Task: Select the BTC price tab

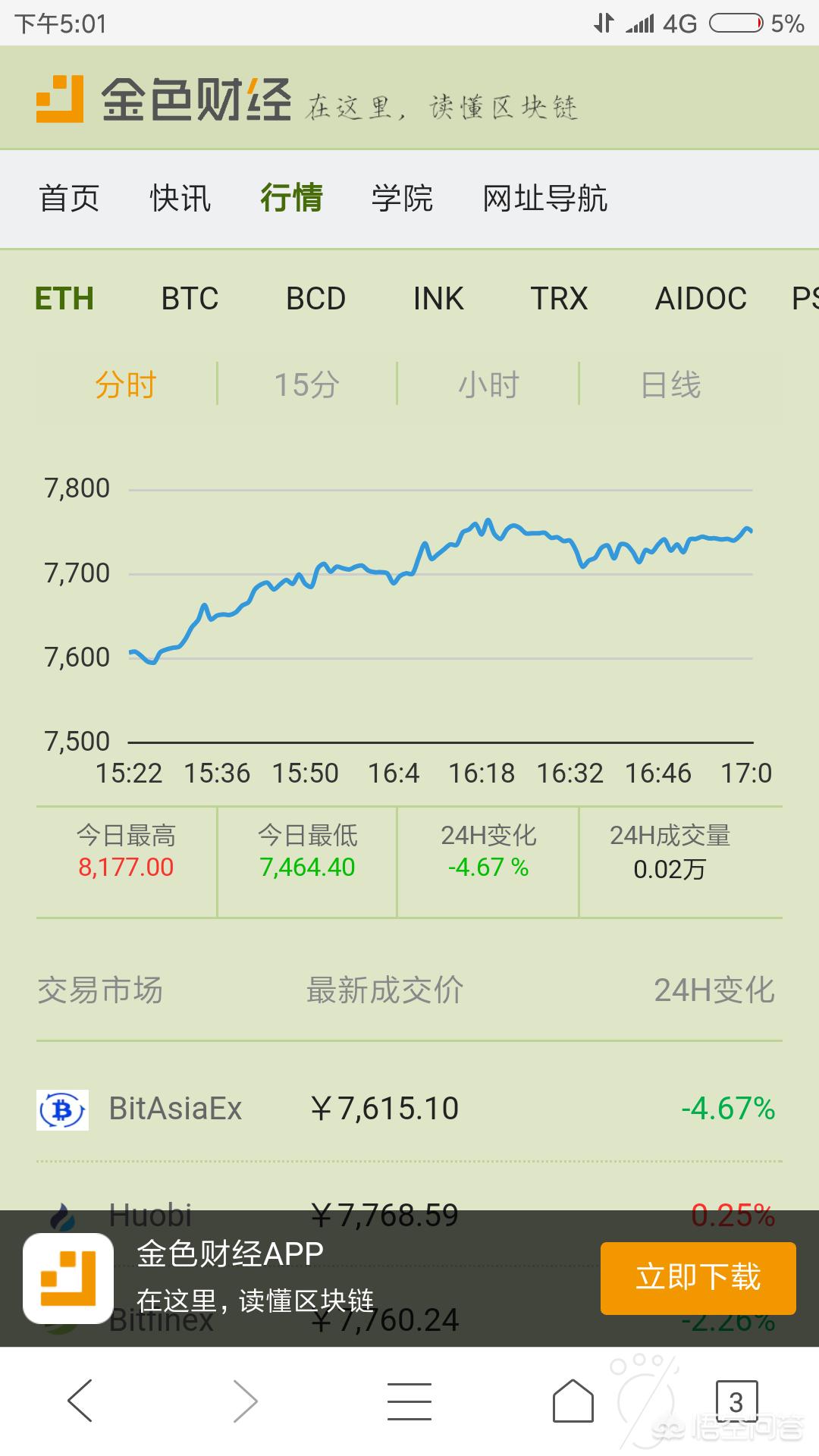Action: (188, 299)
